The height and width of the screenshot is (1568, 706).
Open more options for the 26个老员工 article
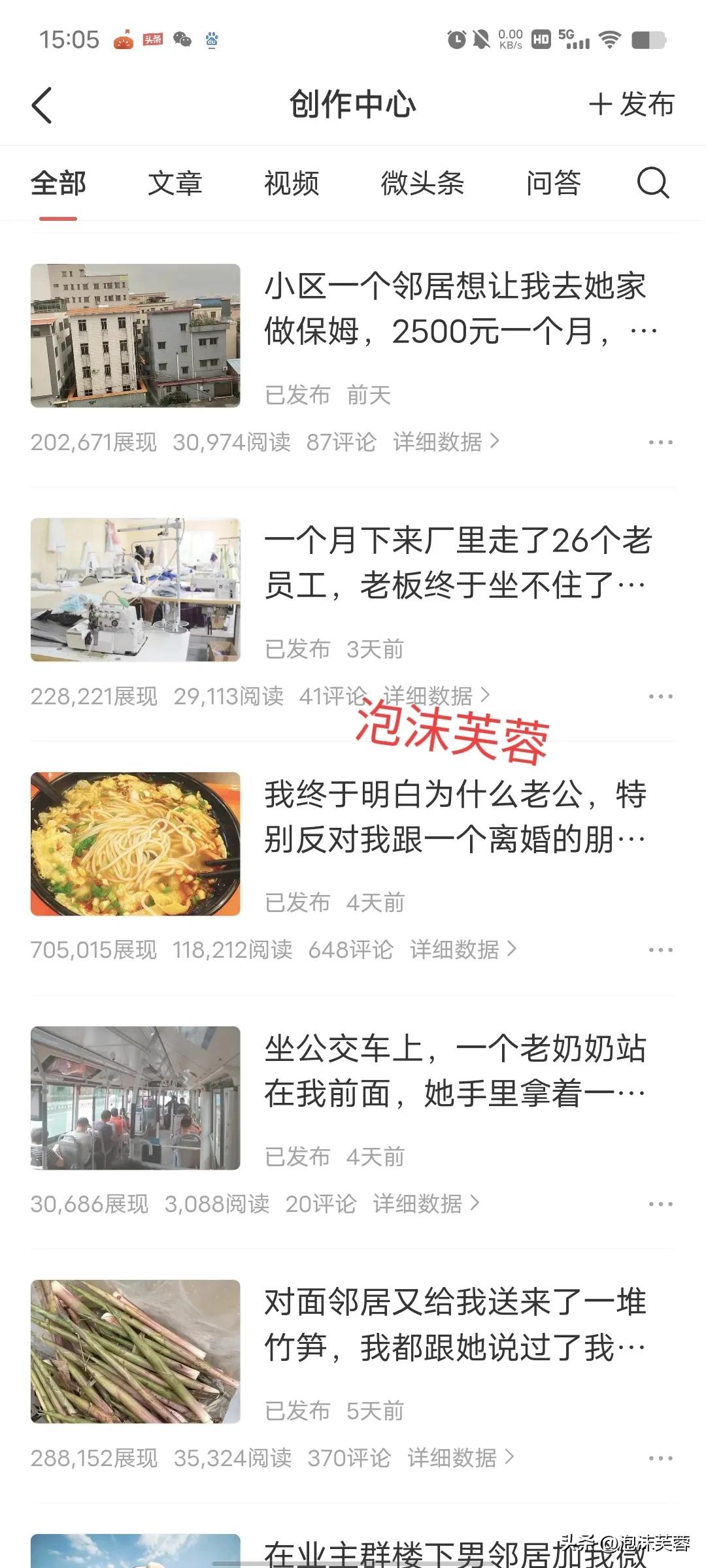point(662,696)
